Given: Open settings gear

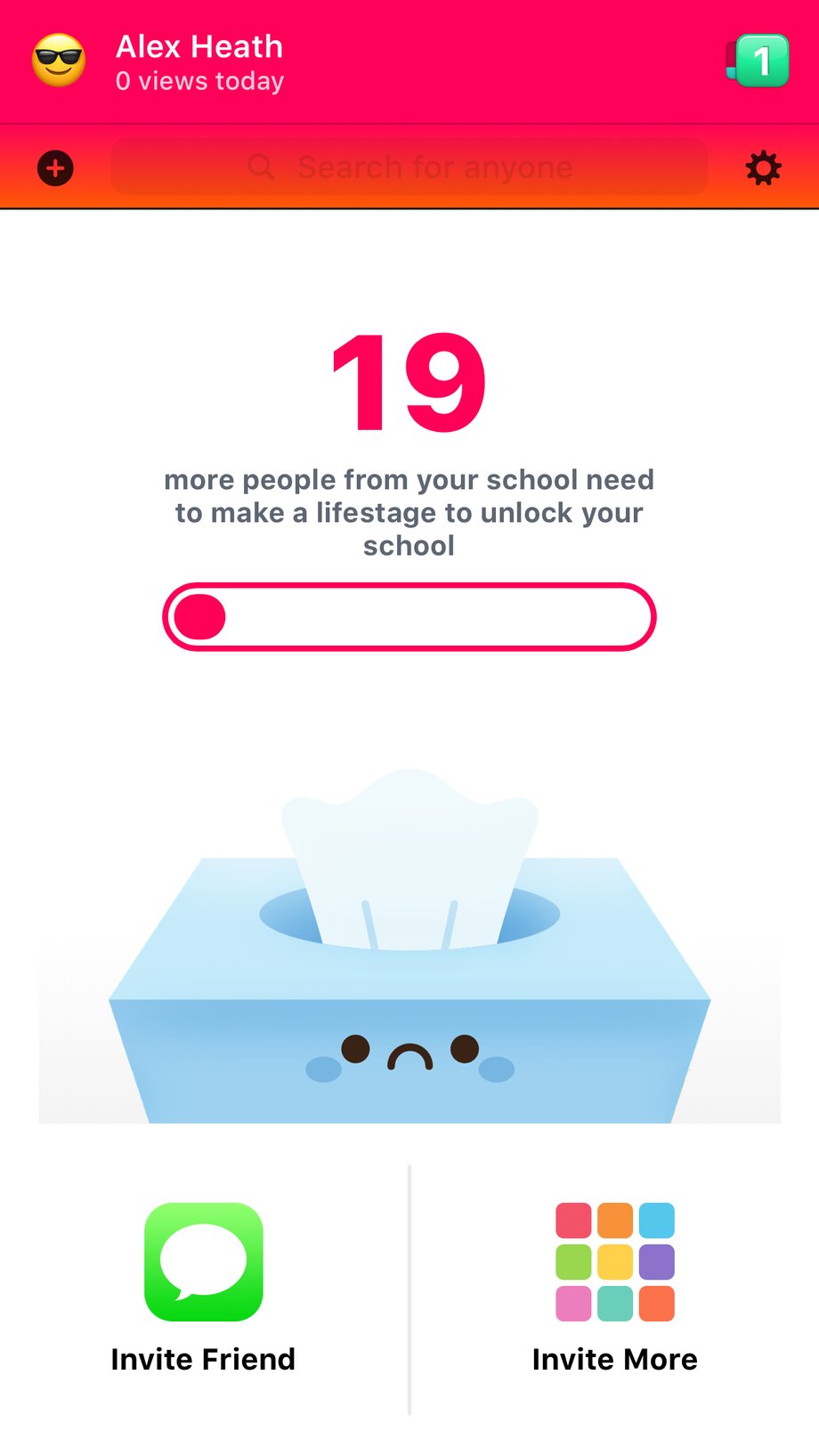Looking at the screenshot, I should [763, 167].
